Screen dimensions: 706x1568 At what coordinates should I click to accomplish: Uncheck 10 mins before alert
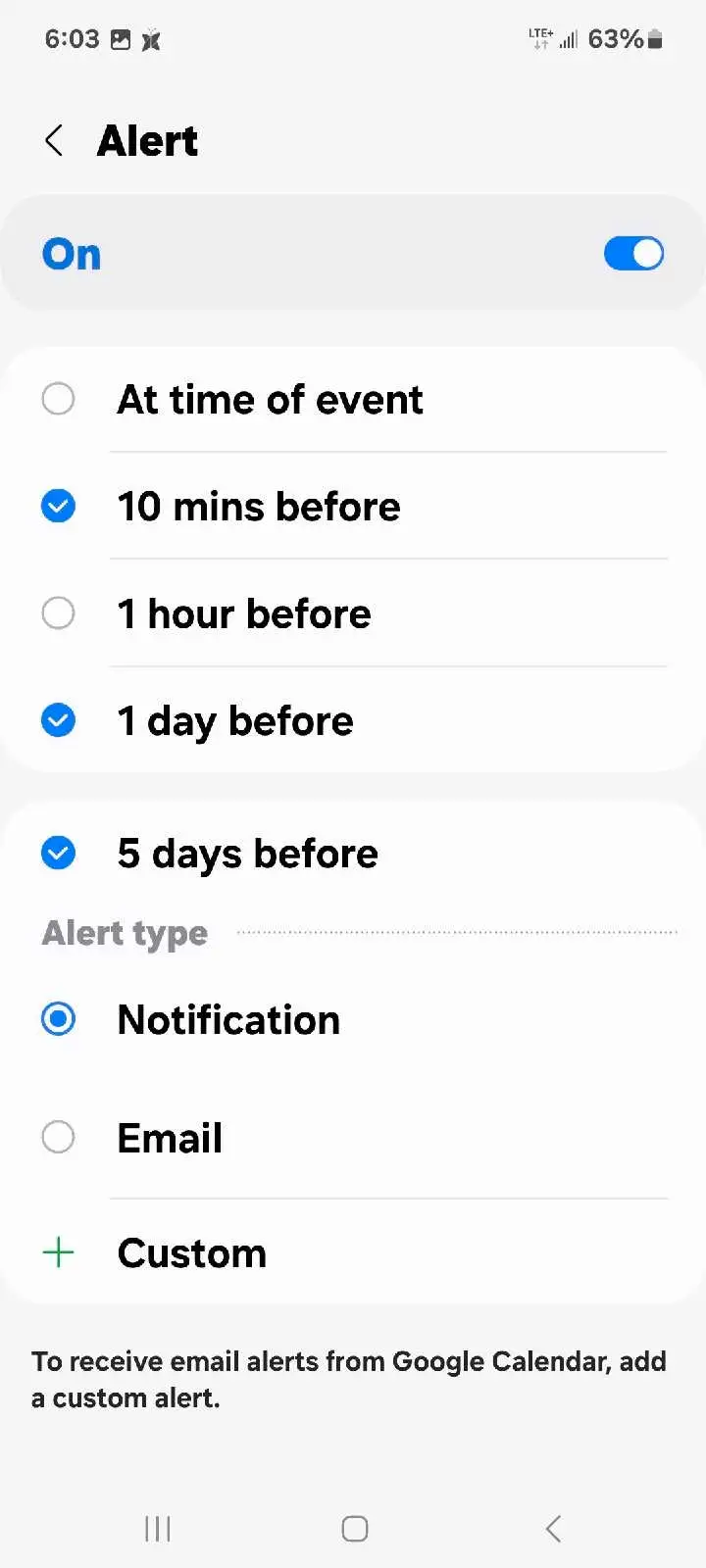59,507
